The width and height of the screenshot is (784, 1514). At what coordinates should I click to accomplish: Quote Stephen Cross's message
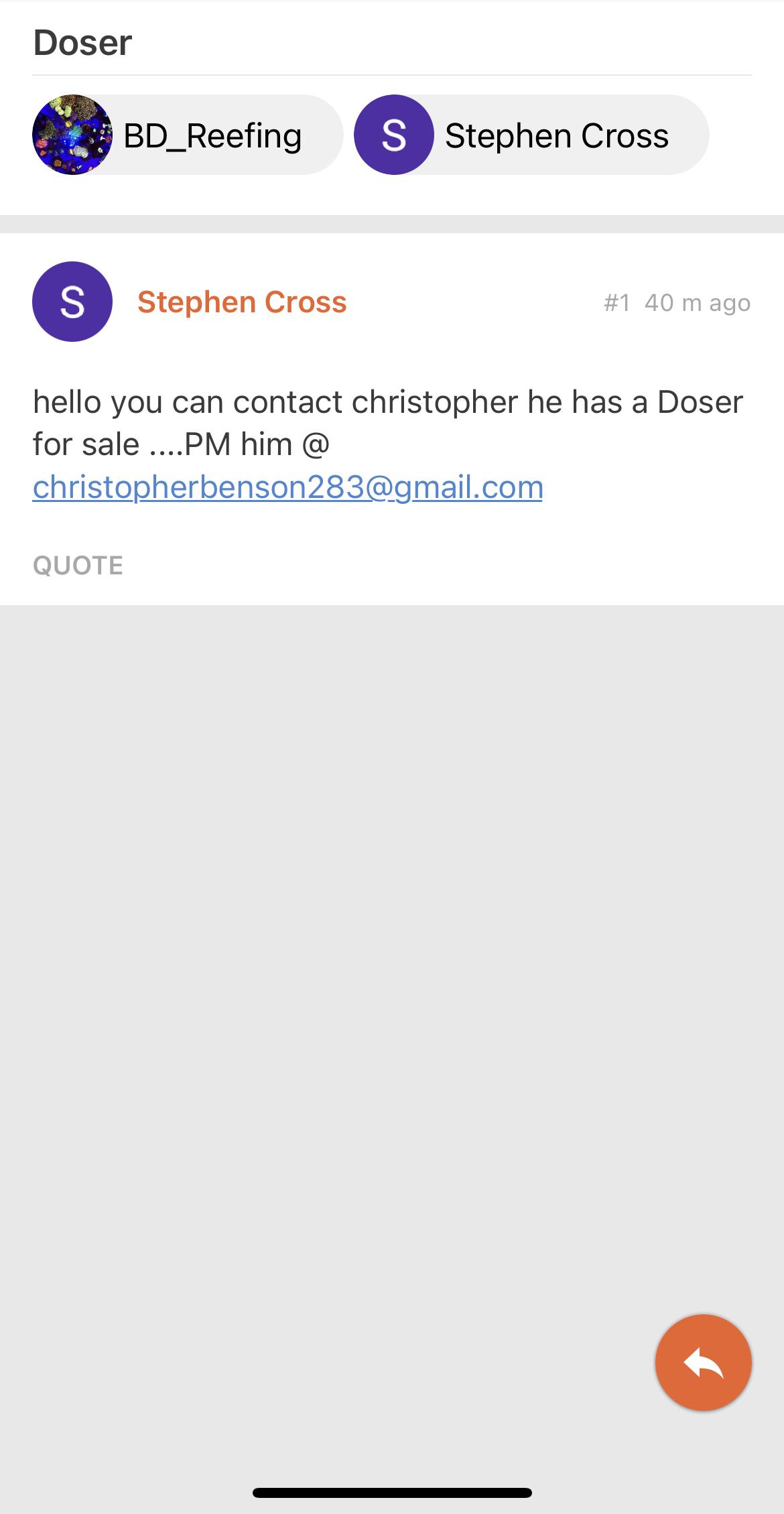(78, 566)
